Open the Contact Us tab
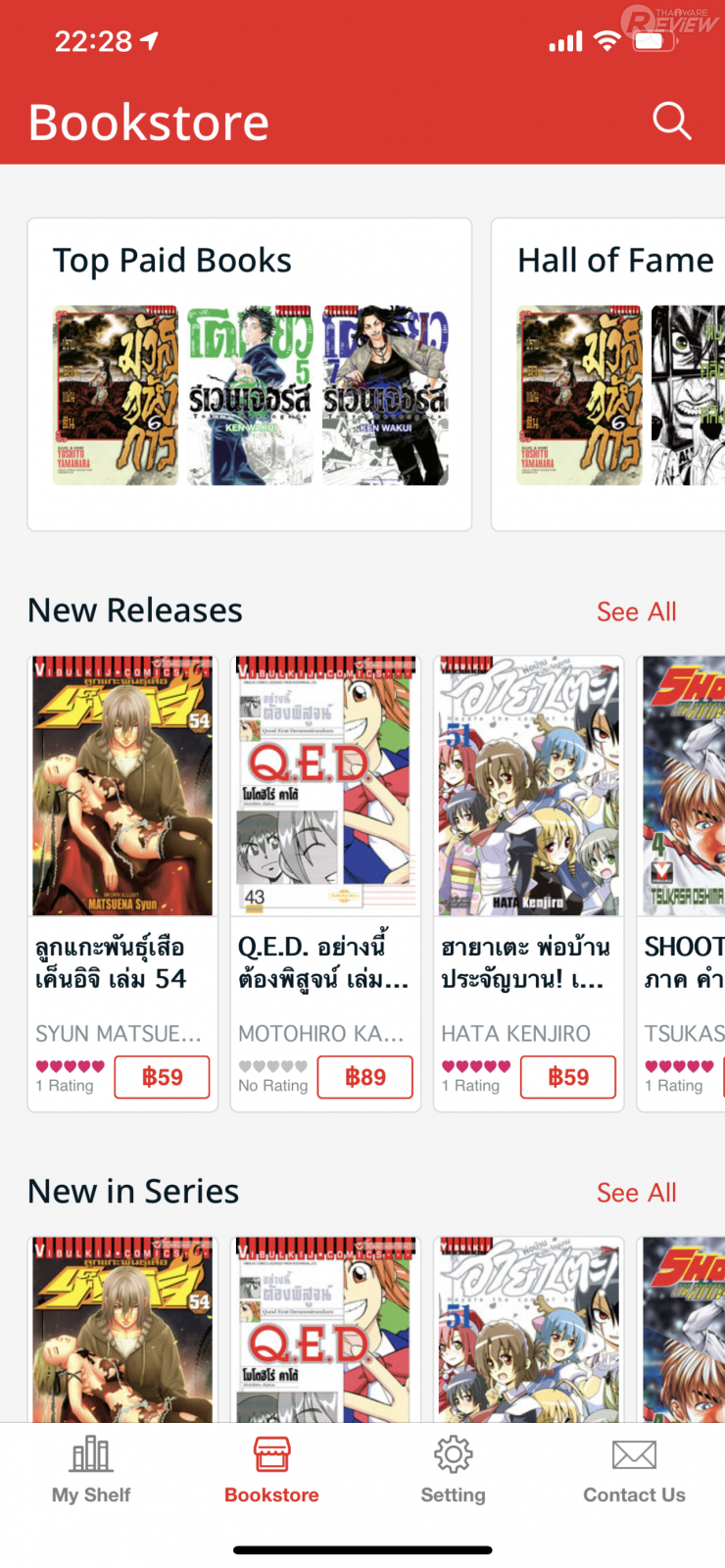The height and width of the screenshot is (1568, 725). pos(634,1469)
